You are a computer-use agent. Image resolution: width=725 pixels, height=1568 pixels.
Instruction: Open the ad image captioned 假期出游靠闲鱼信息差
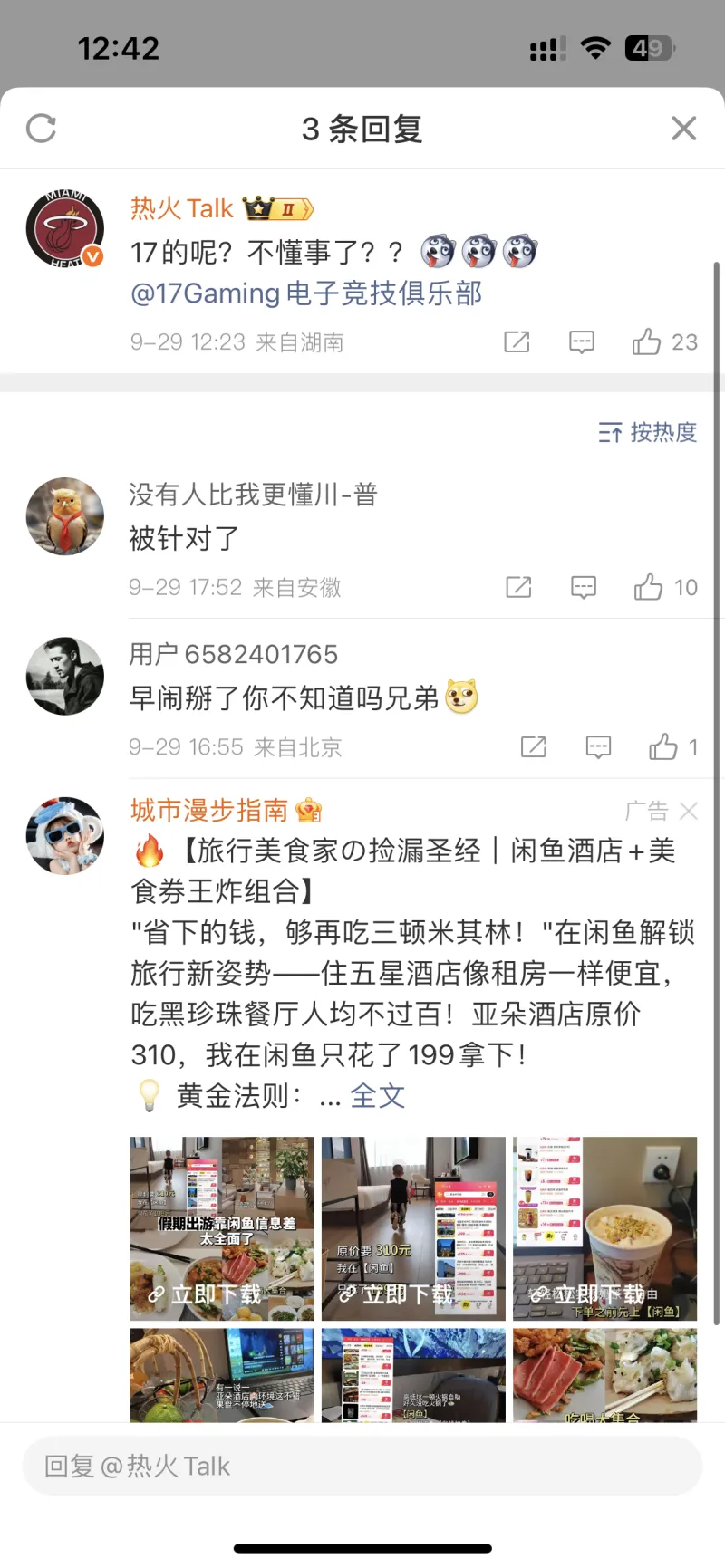(x=222, y=1228)
